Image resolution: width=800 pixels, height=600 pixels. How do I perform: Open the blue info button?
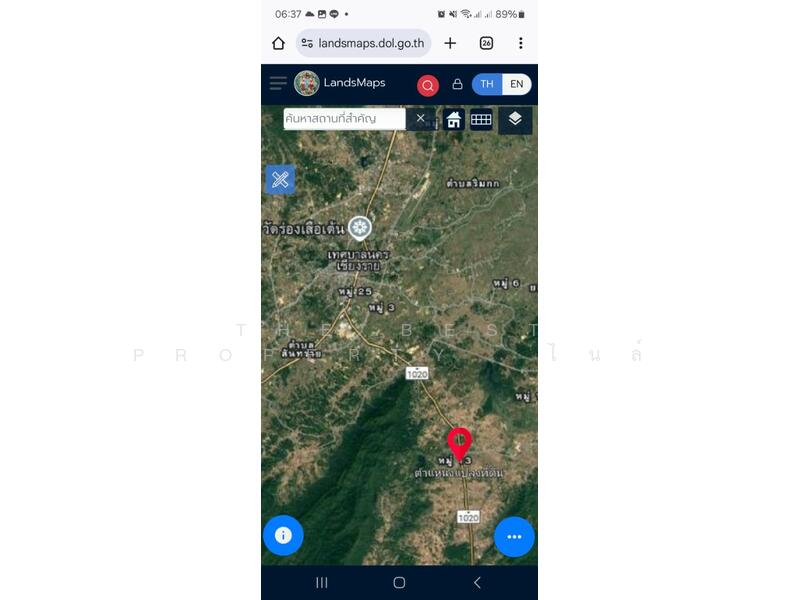(283, 536)
